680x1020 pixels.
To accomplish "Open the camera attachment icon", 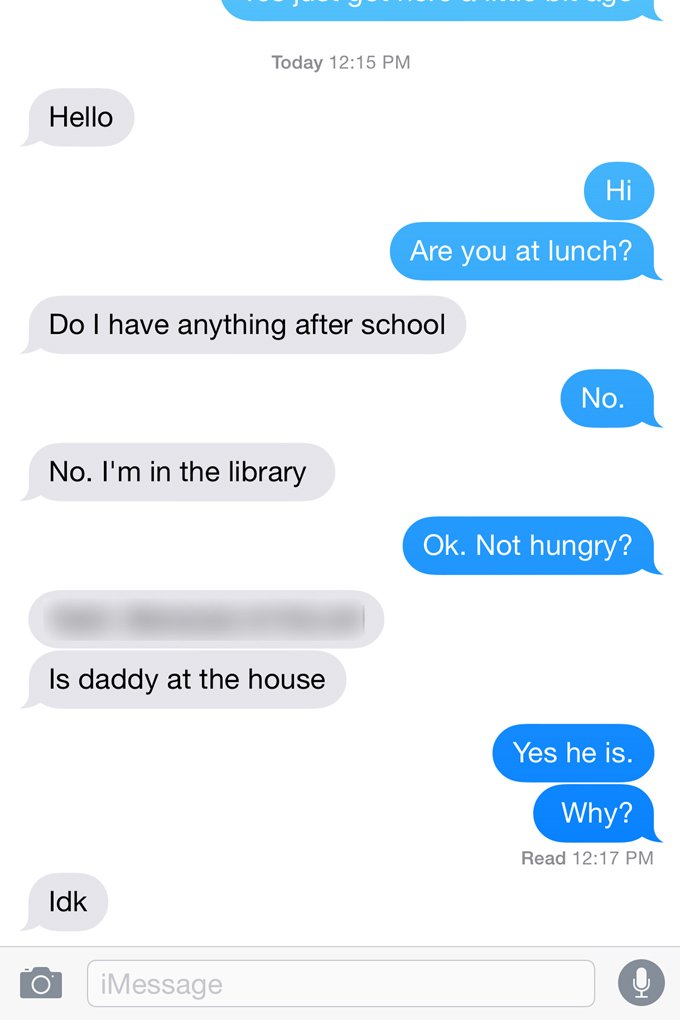I will click(41, 983).
